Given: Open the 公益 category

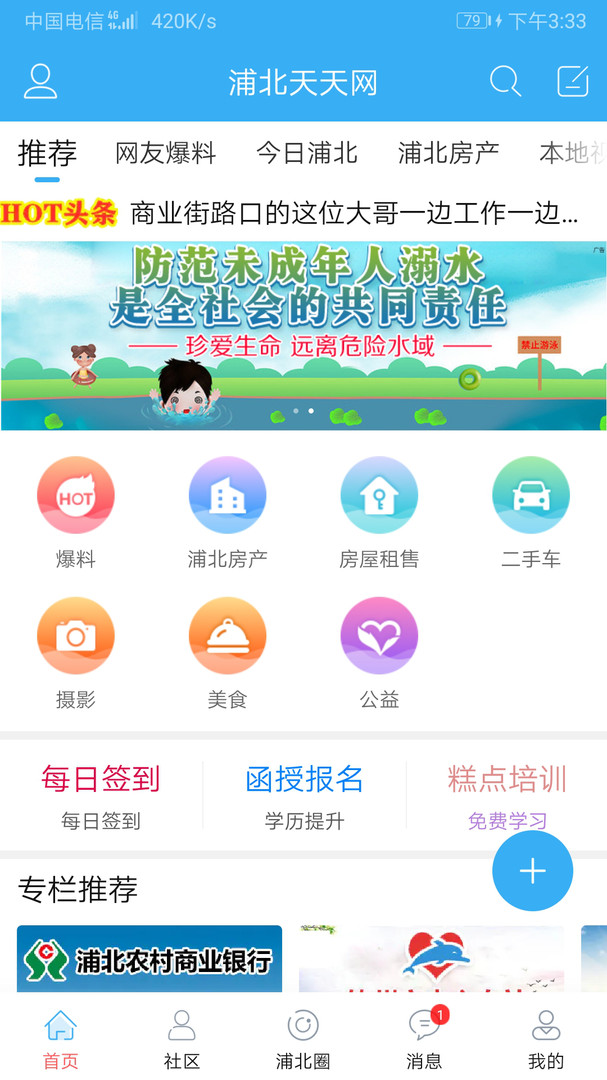Looking at the screenshot, I should pos(379,652).
